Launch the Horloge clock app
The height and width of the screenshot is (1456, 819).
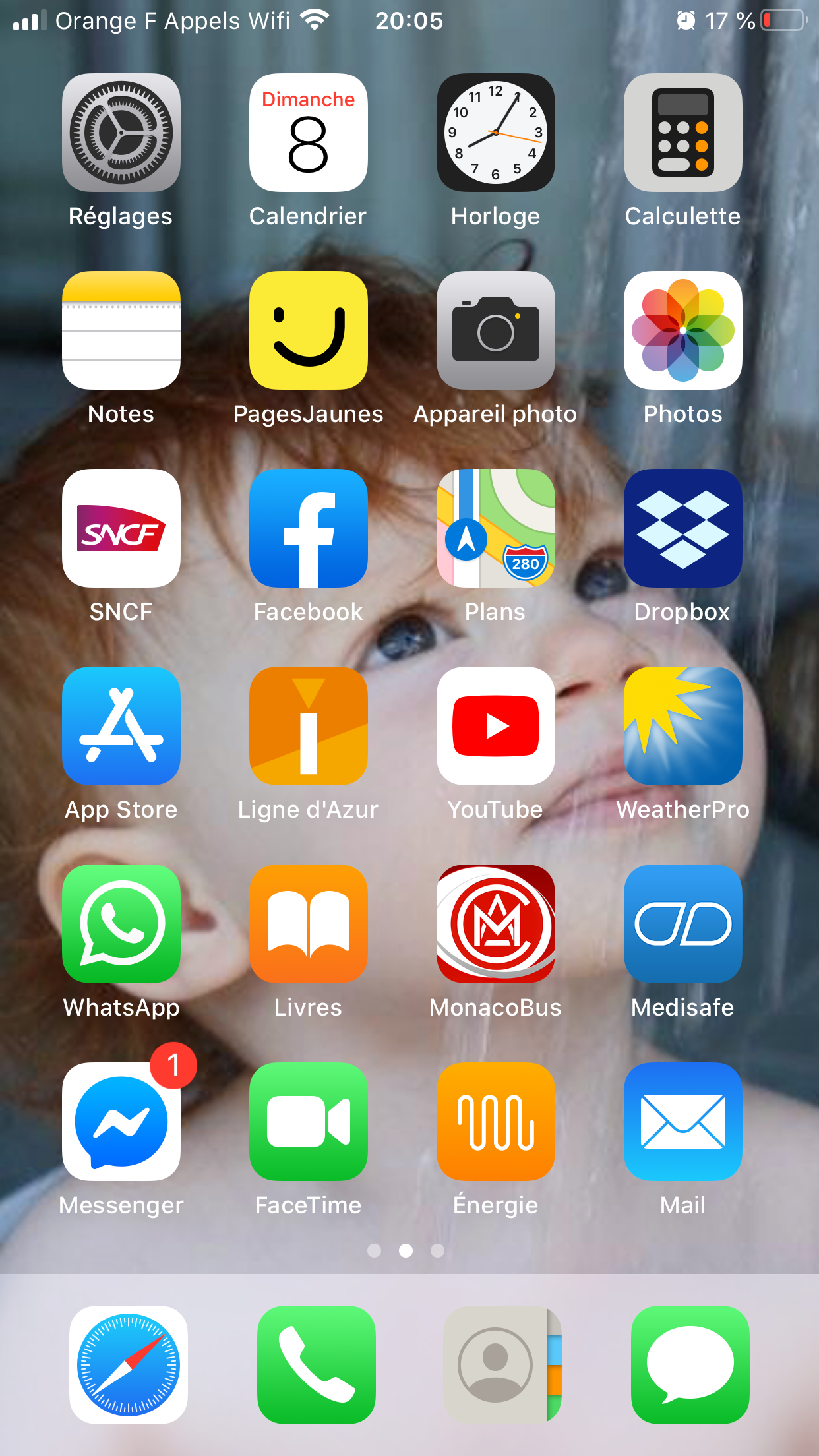click(x=496, y=133)
